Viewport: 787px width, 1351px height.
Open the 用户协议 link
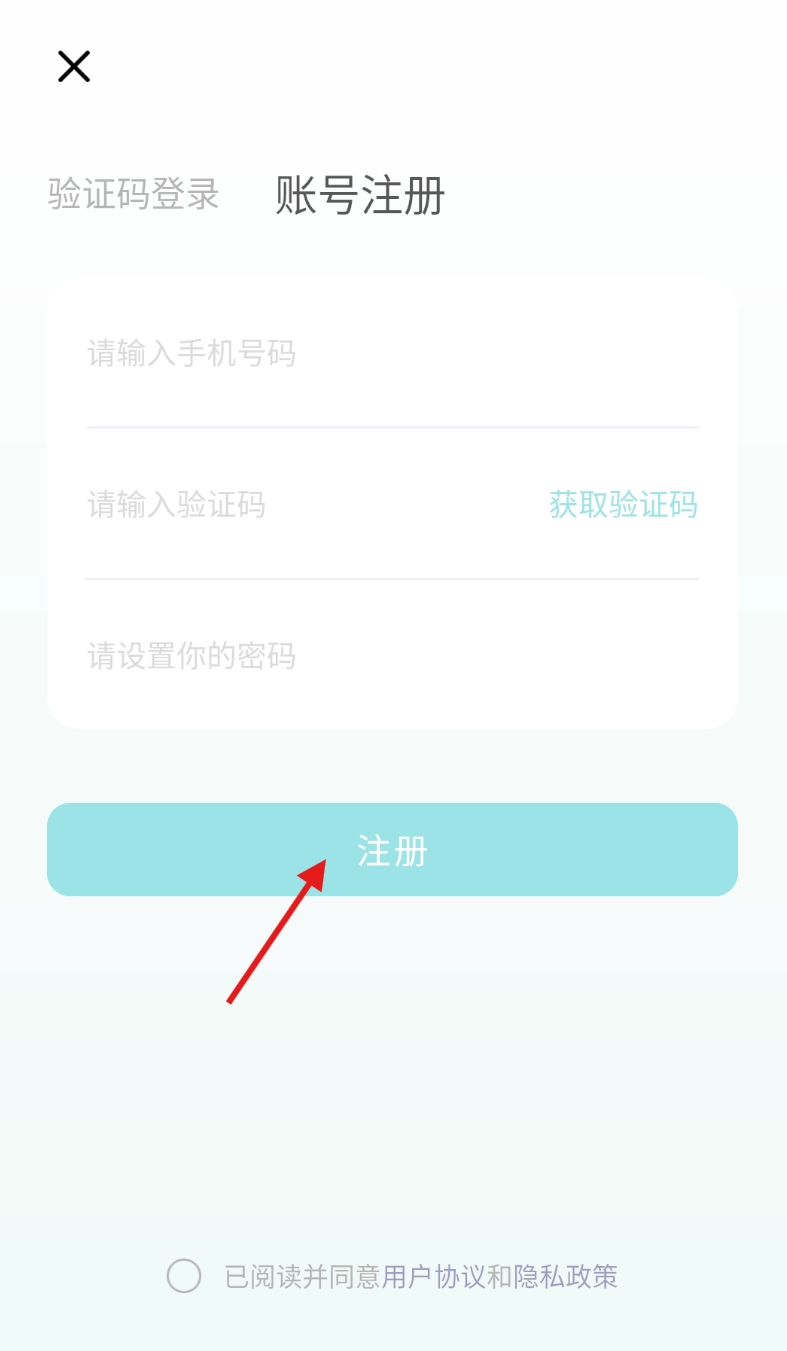pos(433,1276)
